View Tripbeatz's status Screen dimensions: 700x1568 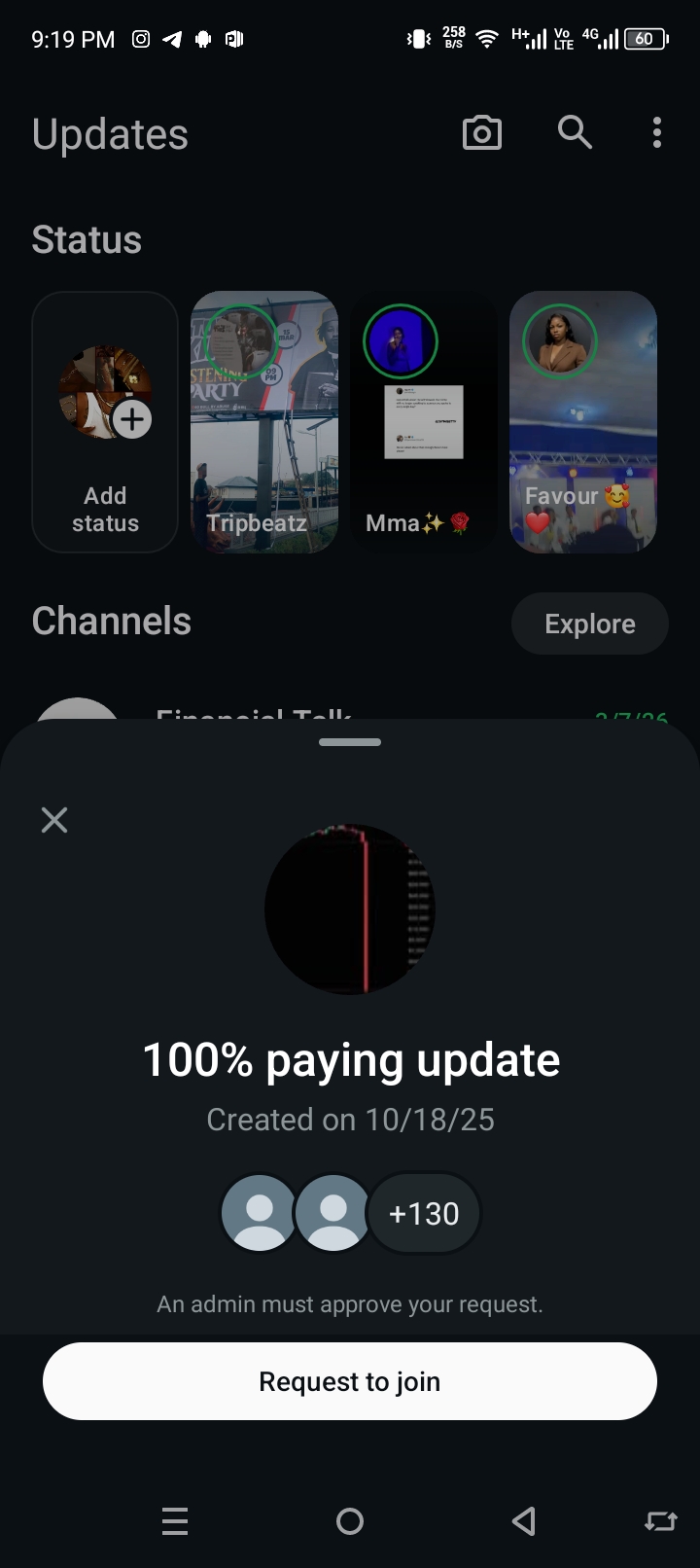264,422
